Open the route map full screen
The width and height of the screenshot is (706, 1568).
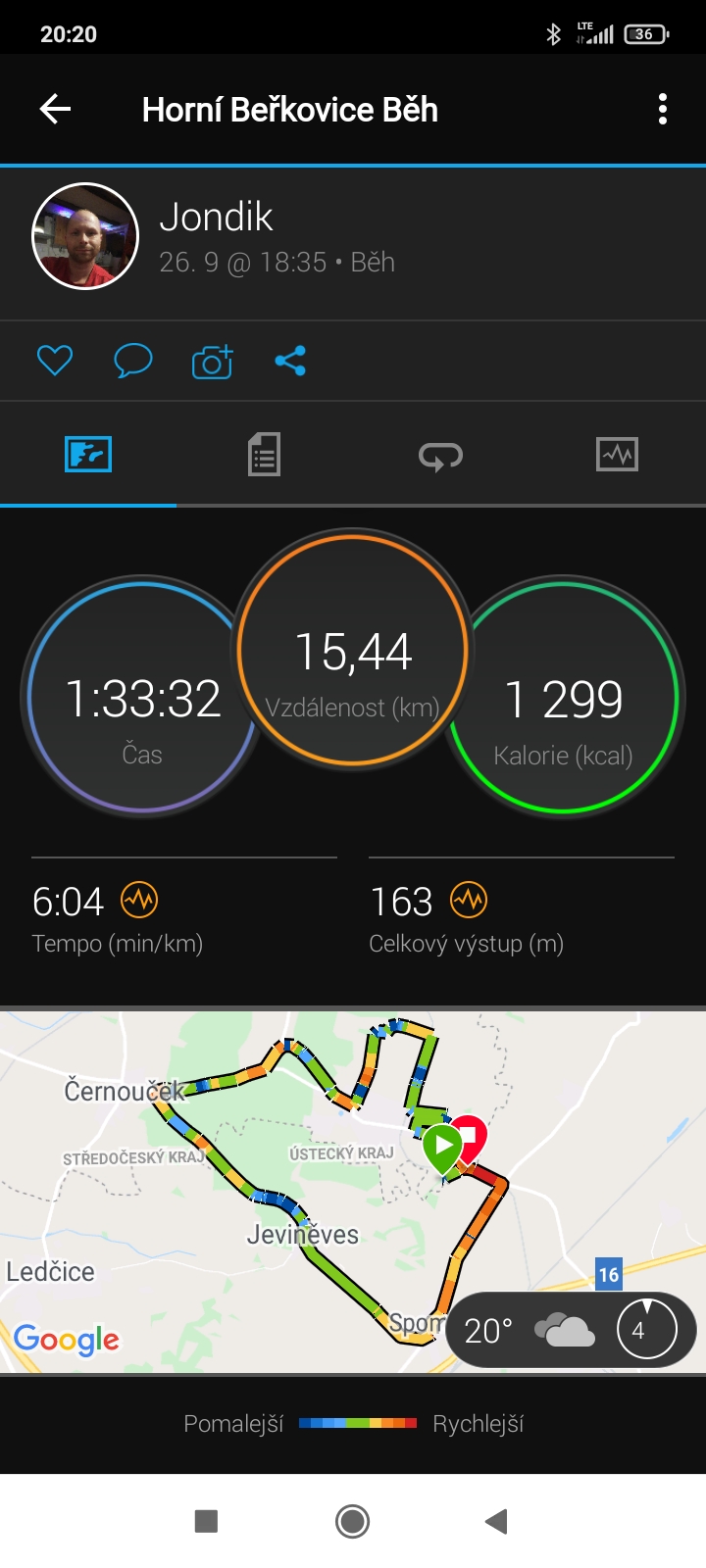(353, 1192)
